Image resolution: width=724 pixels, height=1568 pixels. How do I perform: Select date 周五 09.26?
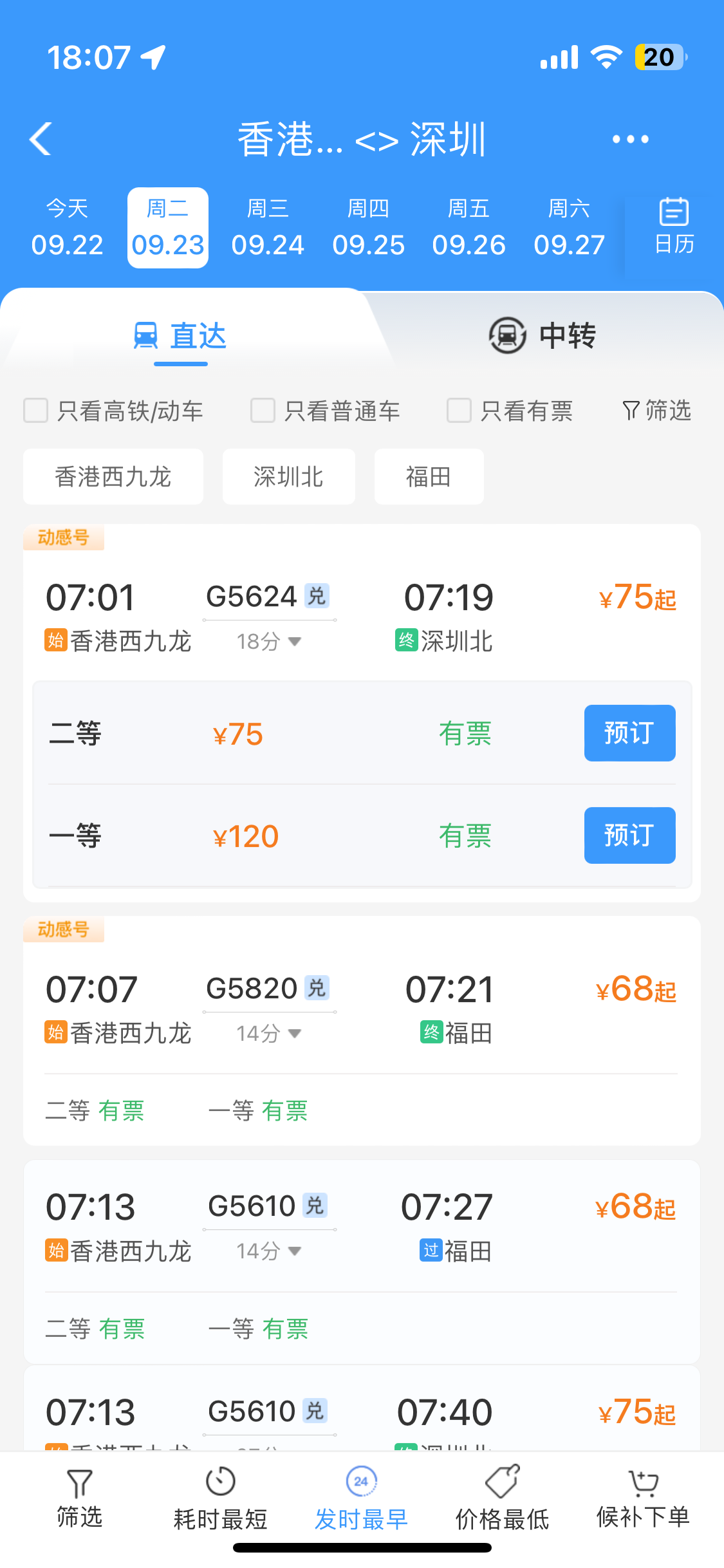[469, 228]
